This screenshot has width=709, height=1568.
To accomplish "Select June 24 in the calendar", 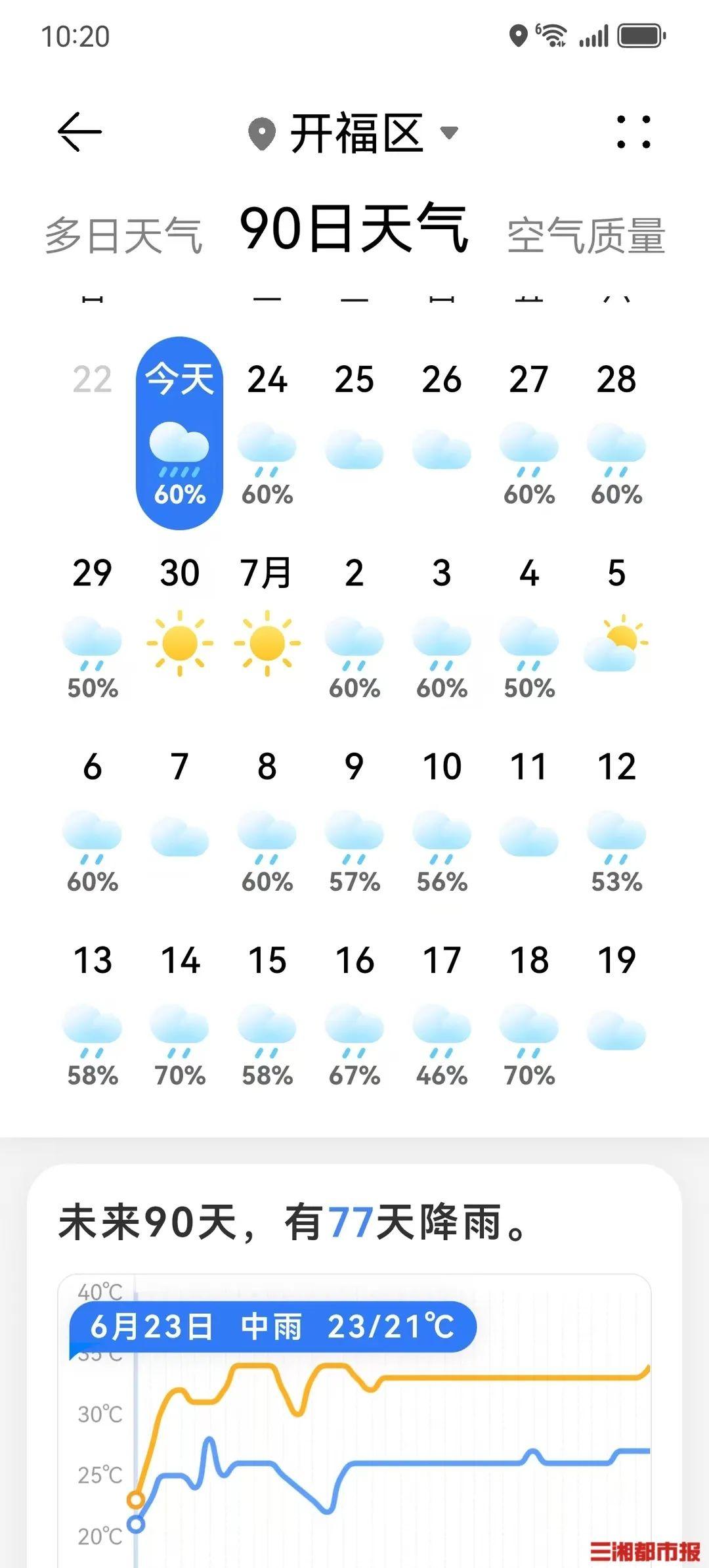I will coord(267,433).
